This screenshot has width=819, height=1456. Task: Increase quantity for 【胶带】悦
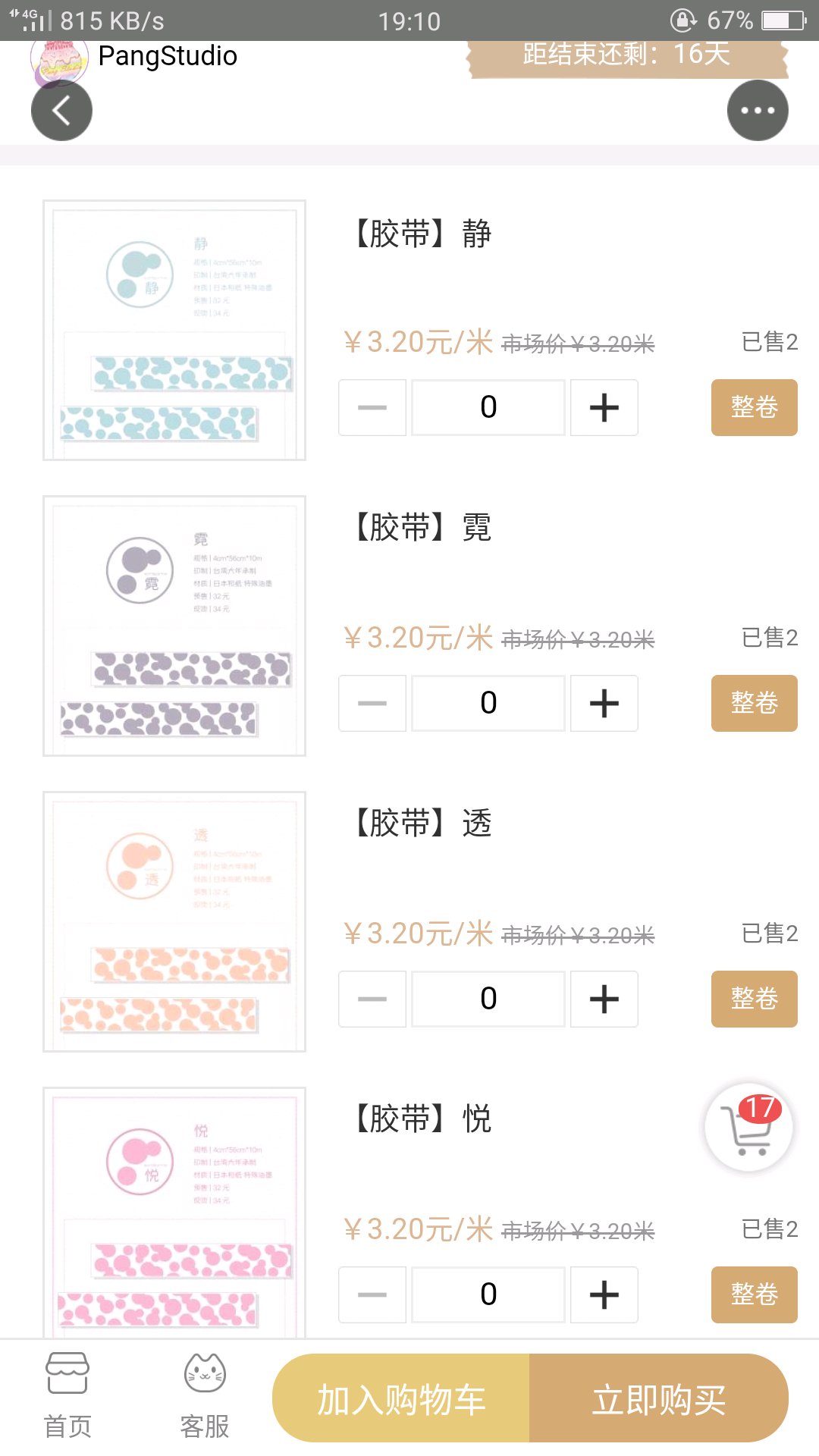click(x=604, y=1295)
